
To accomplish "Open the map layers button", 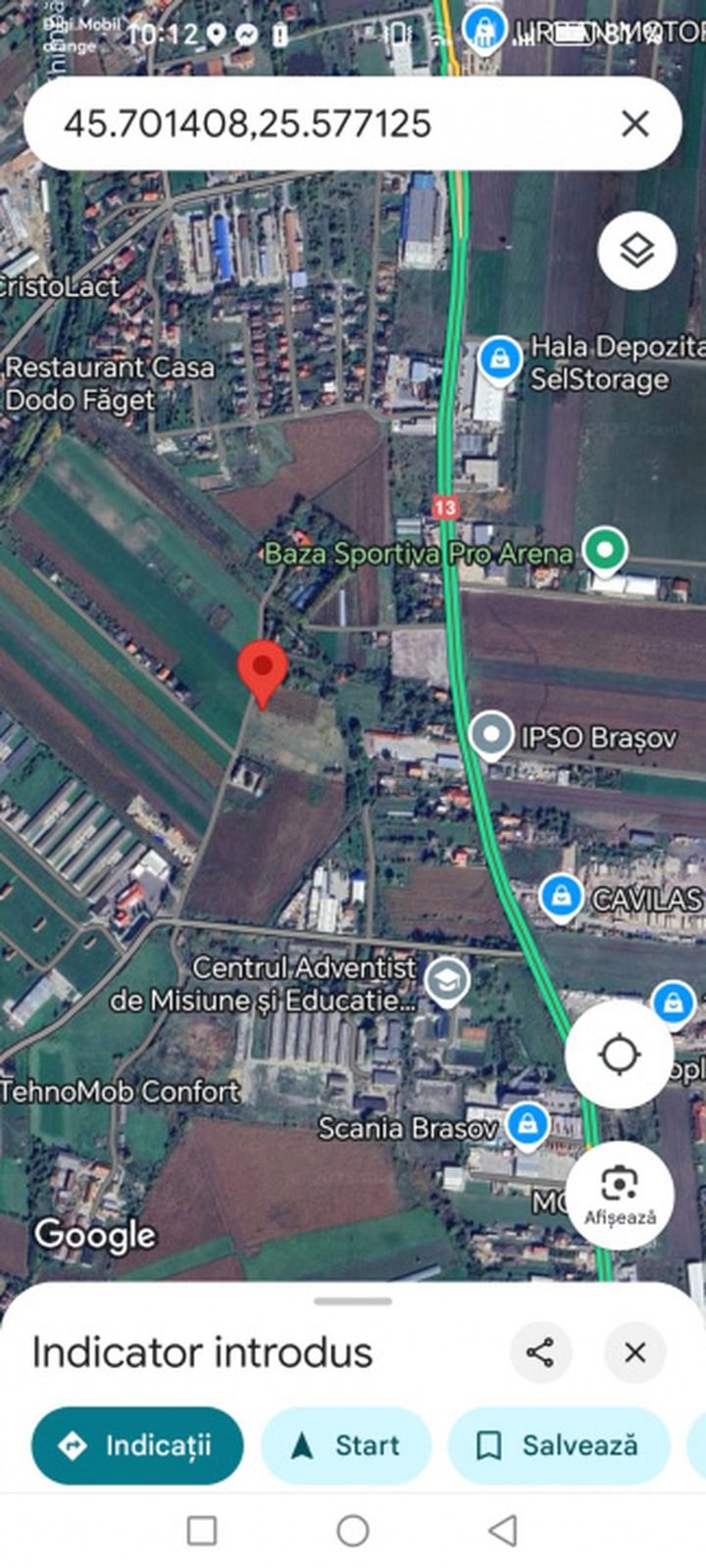I will pos(636,251).
